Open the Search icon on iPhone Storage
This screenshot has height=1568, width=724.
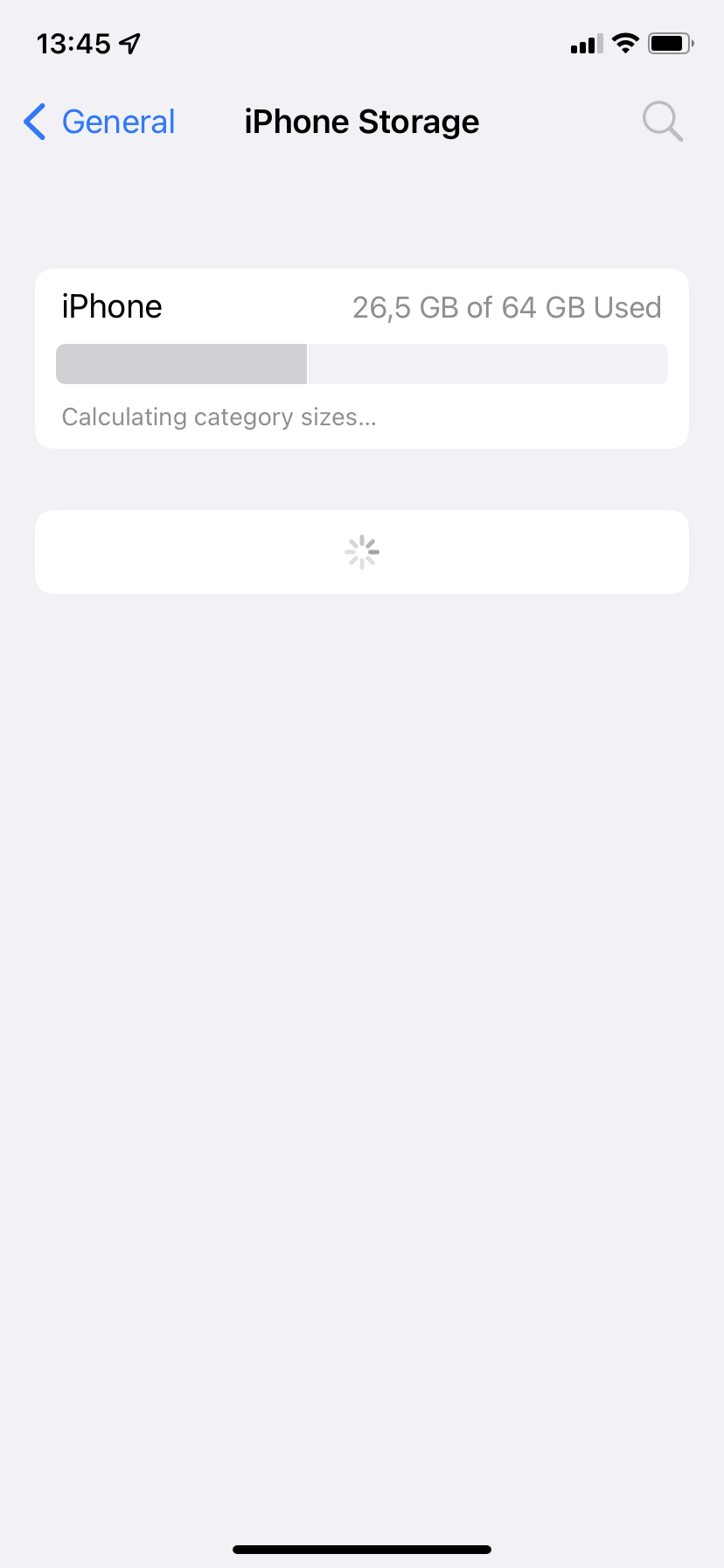[x=662, y=122]
